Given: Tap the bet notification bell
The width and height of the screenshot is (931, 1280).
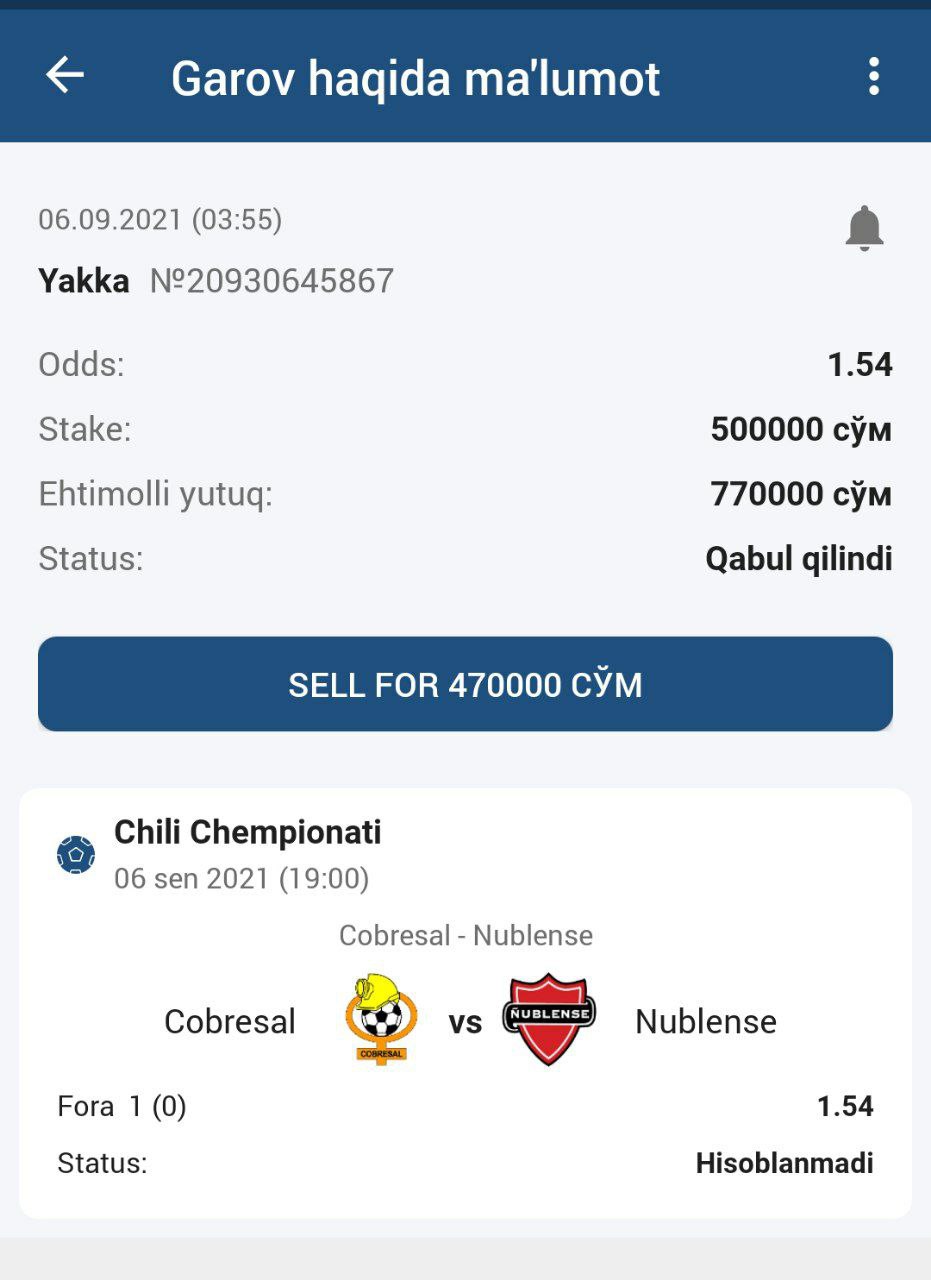Looking at the screenshot, I should (x=864, y=228).
